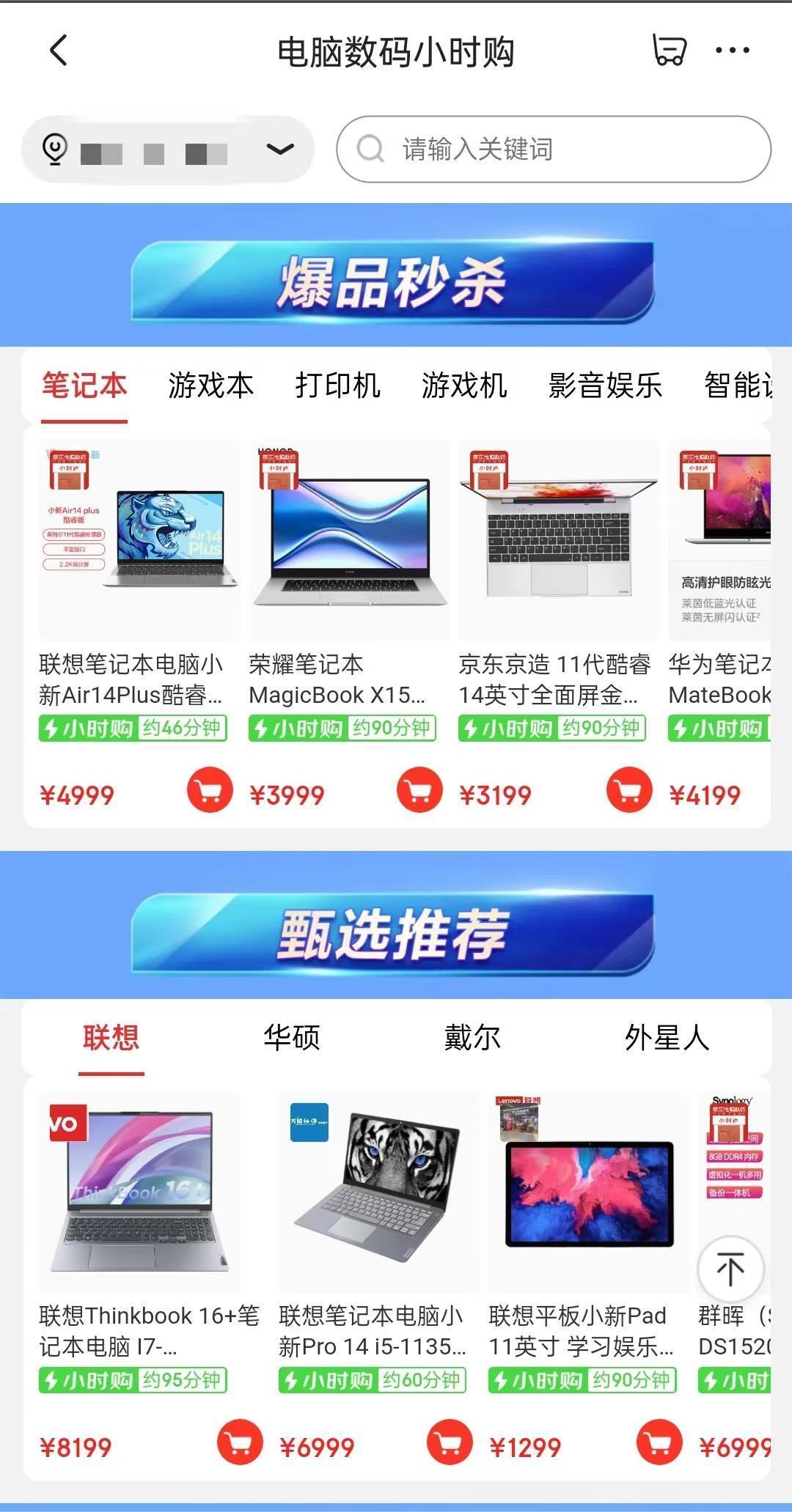Switch to the 华硕 brand tab
The width and height of the screenshot is (792, 1512).
(291, 1038)
